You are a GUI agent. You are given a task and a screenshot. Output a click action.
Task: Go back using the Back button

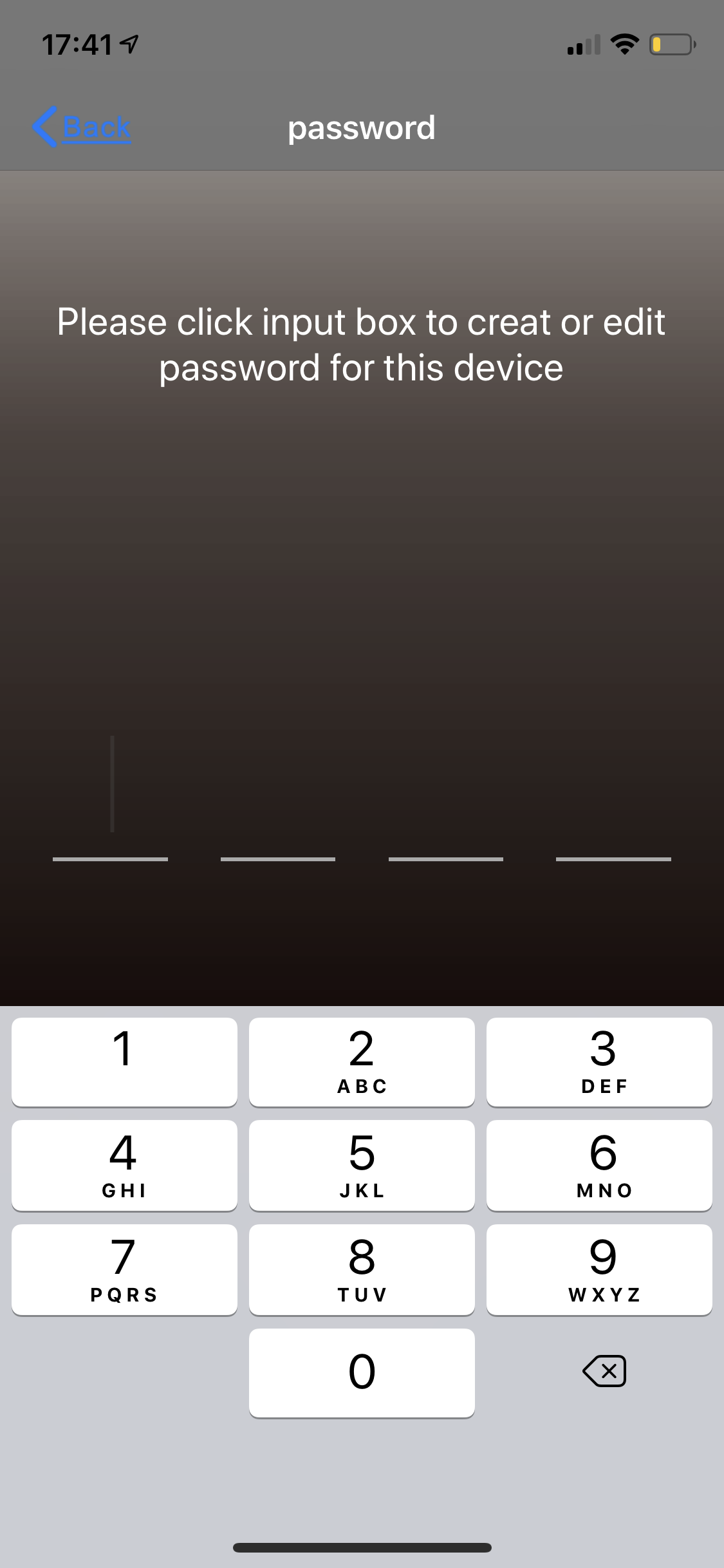pyautogui.click(x=82, y=127)
